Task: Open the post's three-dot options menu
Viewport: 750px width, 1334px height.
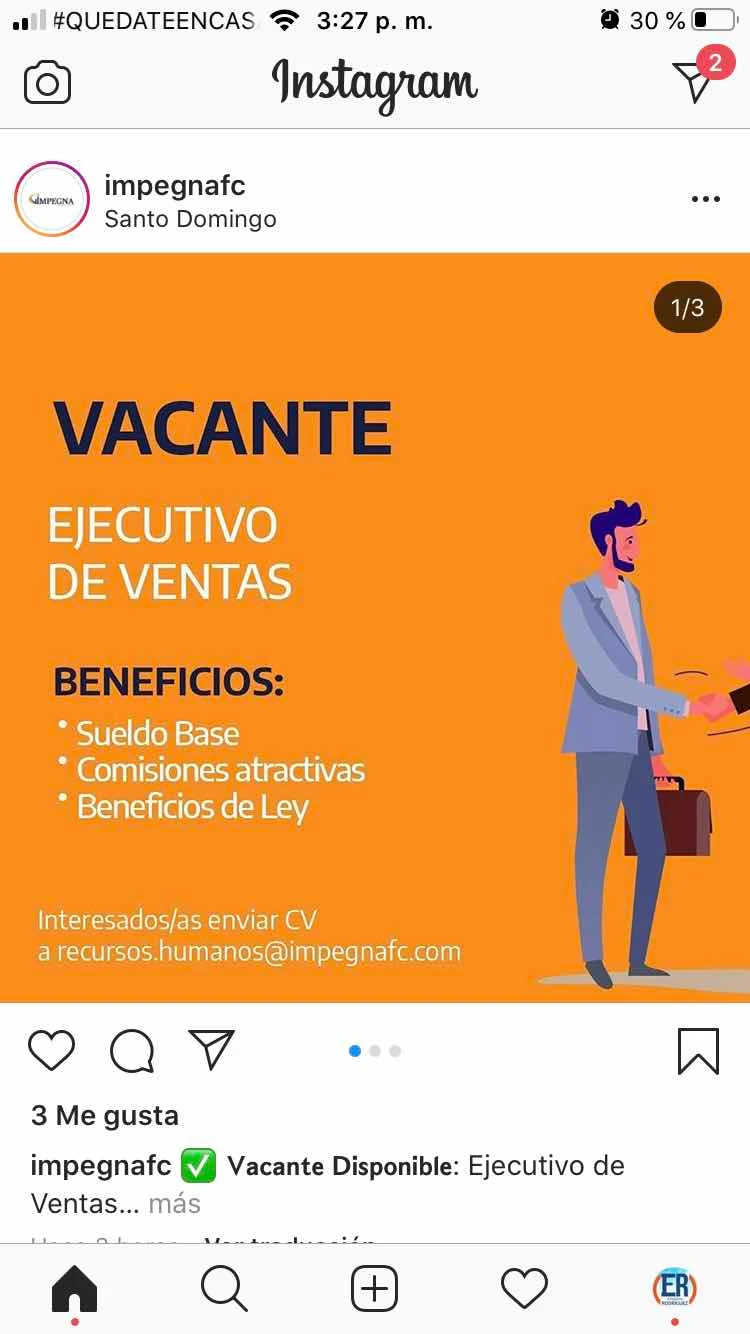Action: 705,199
